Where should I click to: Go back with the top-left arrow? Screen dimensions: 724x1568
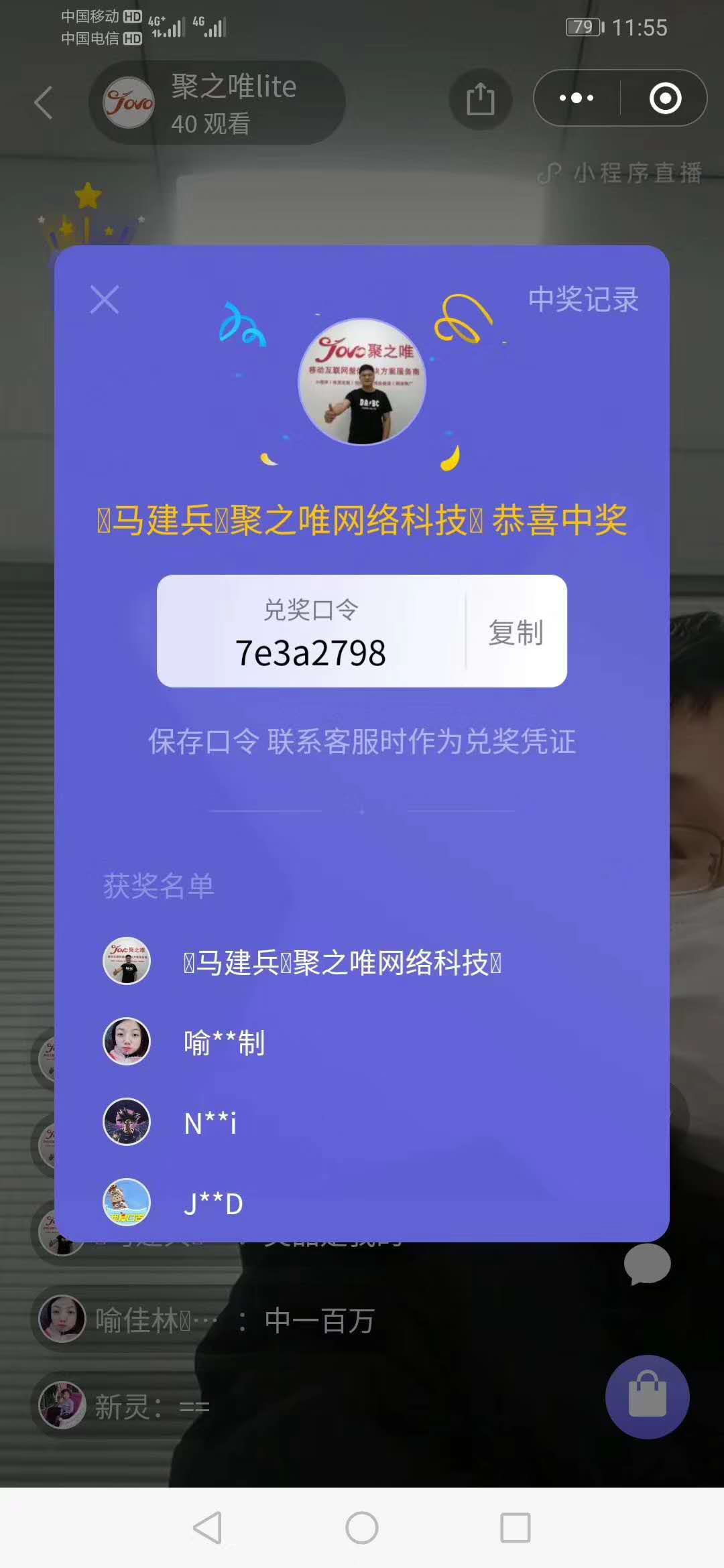[44, 103]
